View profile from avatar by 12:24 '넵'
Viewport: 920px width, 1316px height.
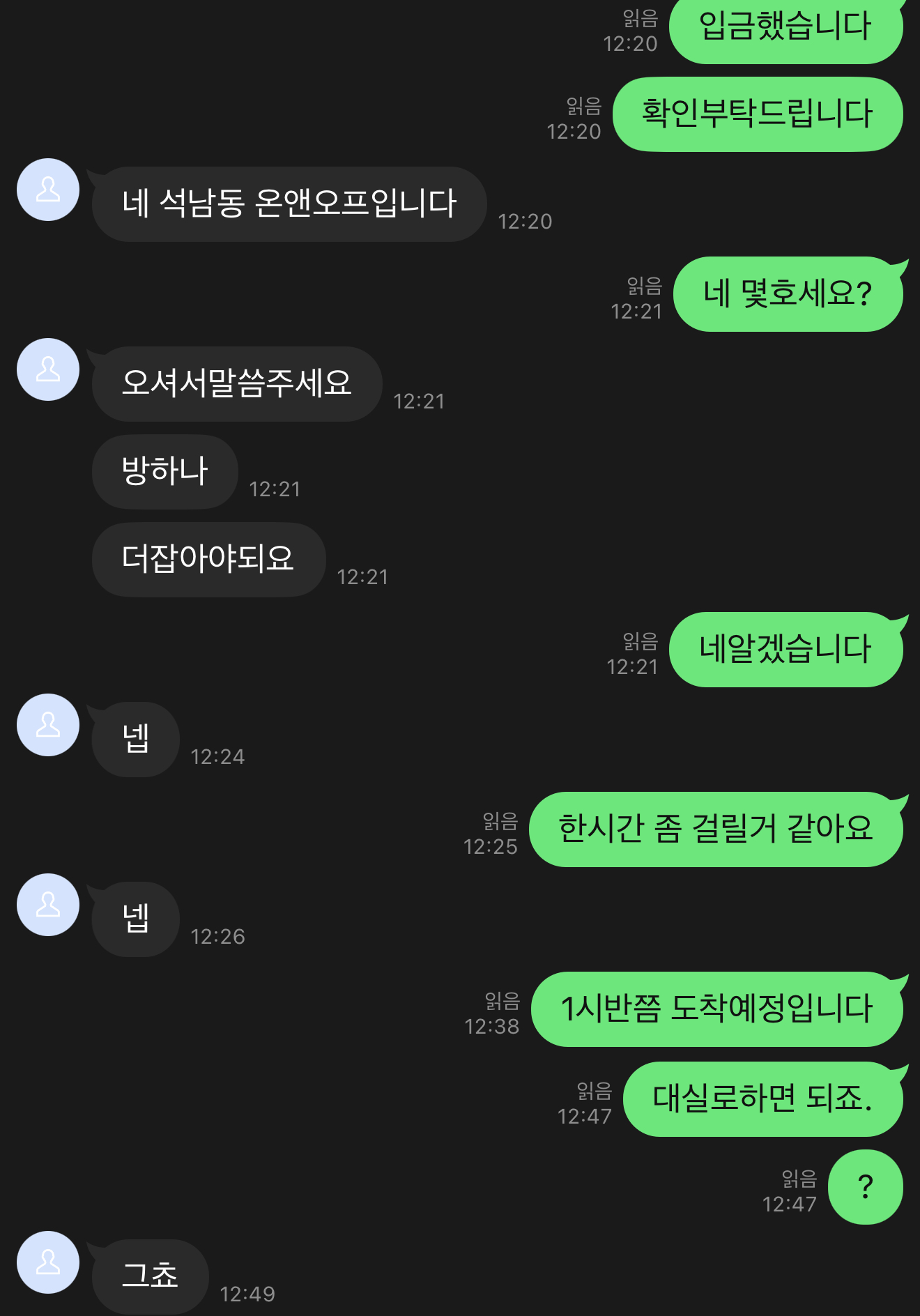coord(48,725)
